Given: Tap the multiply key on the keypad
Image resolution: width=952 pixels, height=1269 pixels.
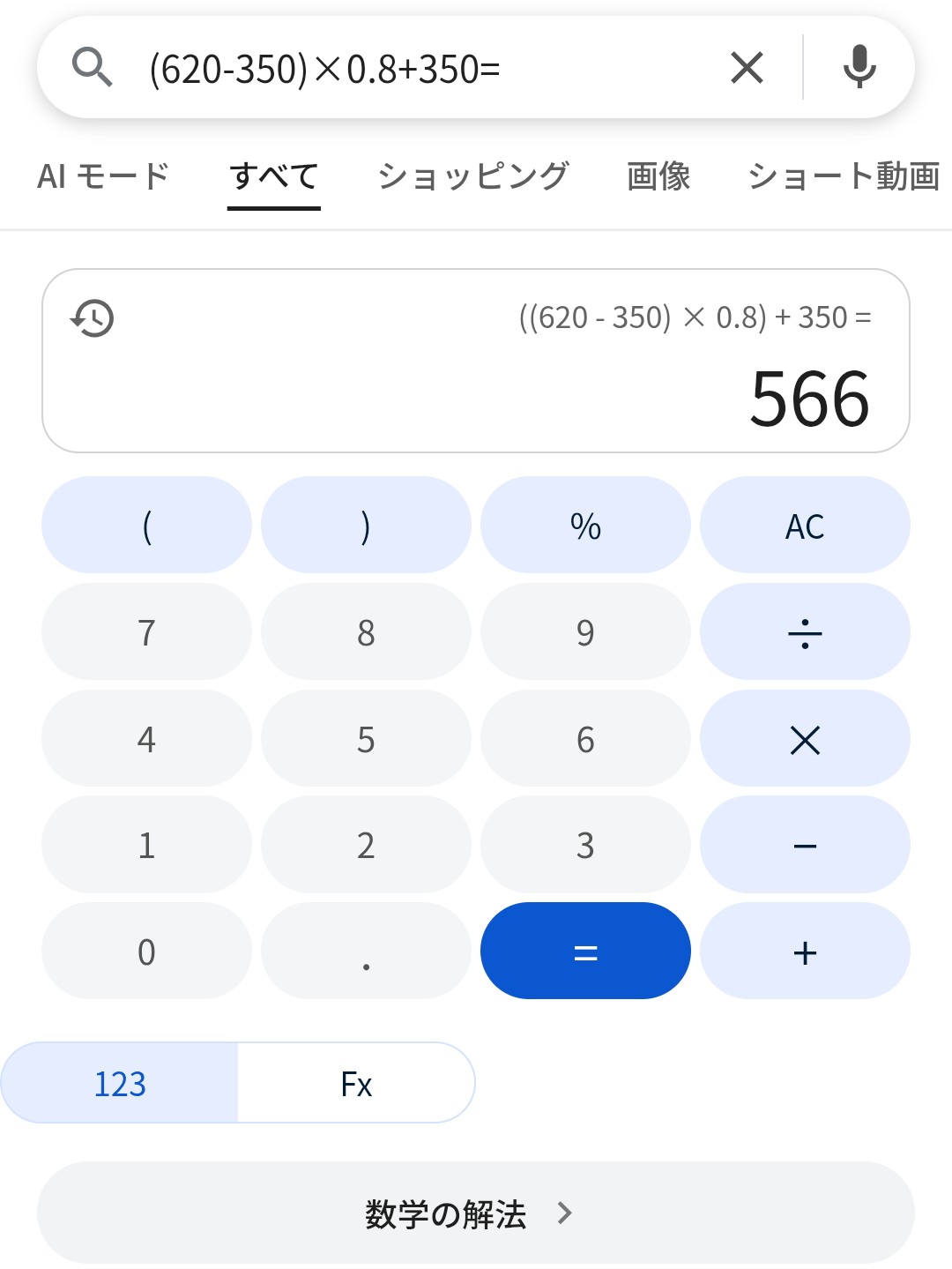Looking at the screenshot, I should pyautogui.click(x=804, y=739).
